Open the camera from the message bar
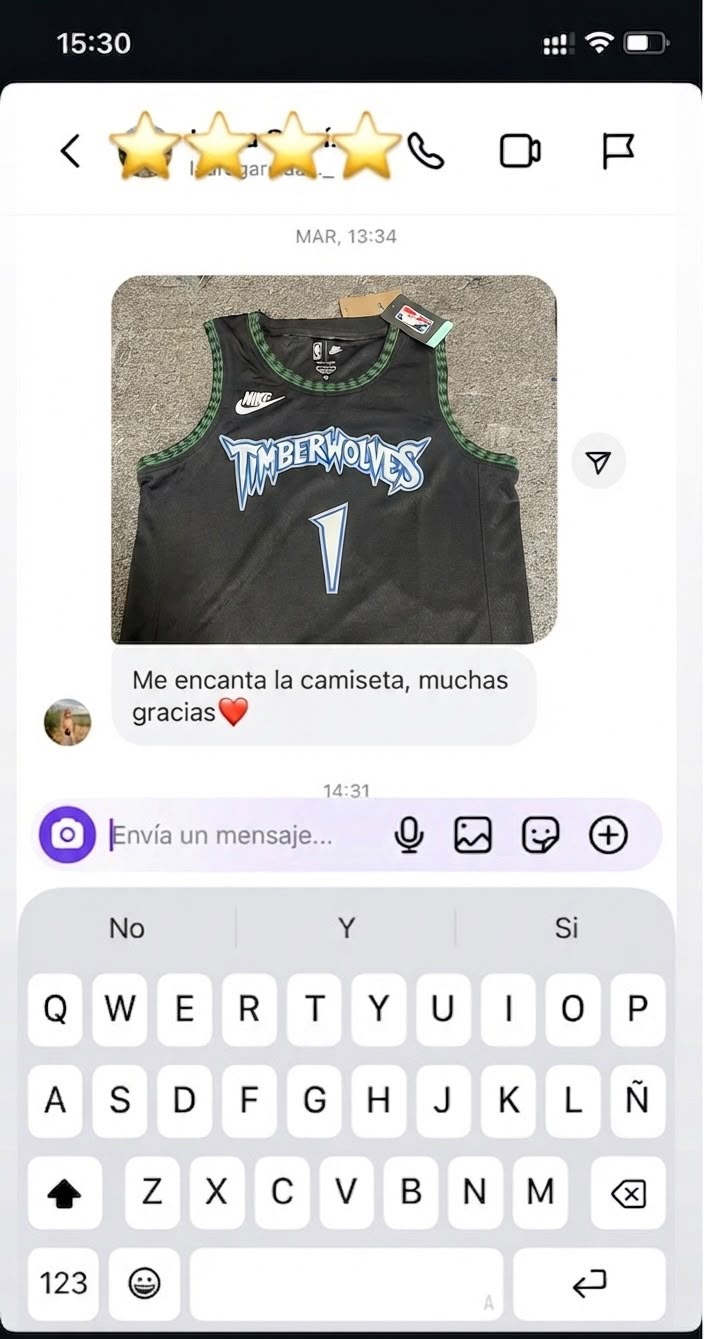This screenshot has width=704, height=1339. 67,835
